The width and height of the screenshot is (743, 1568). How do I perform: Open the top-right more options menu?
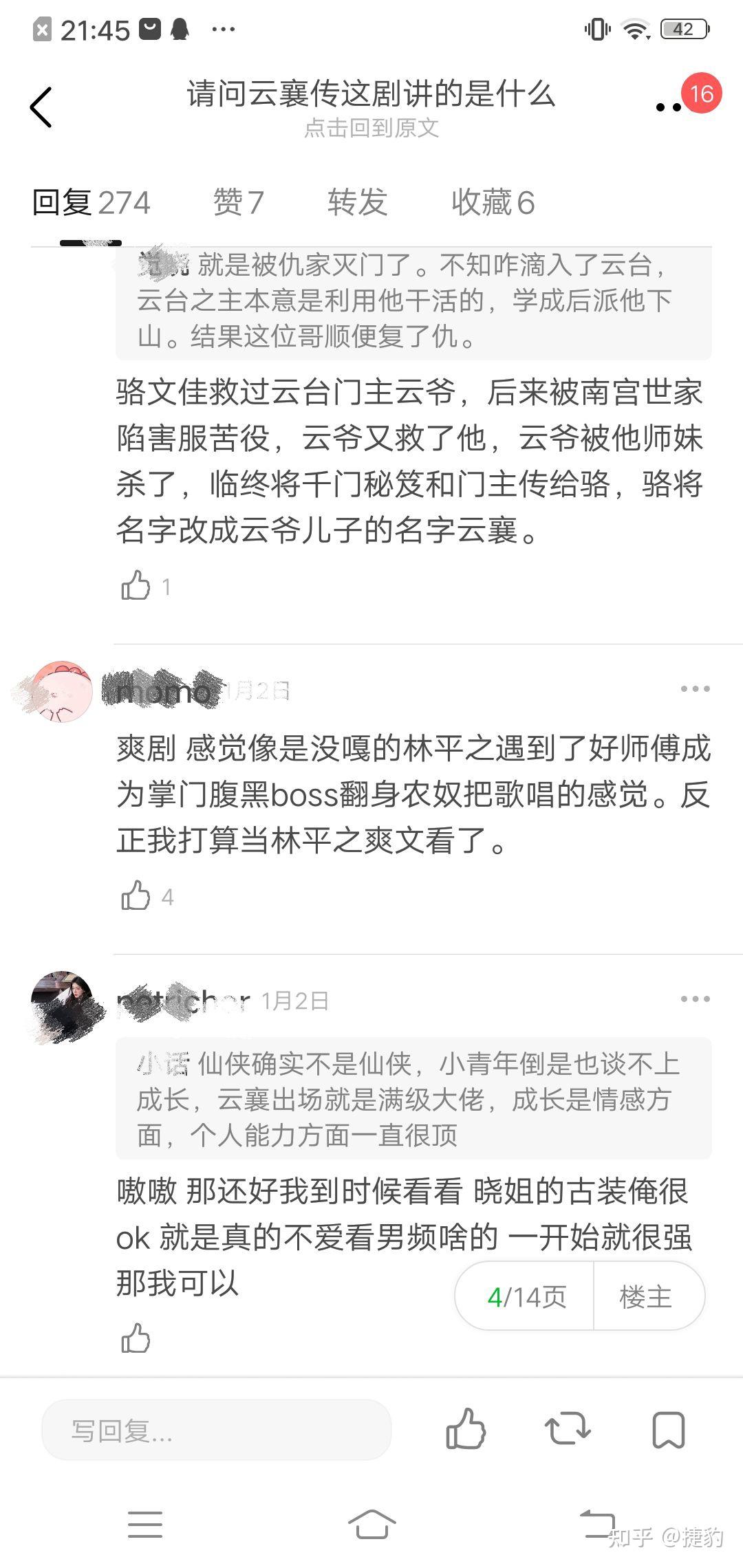669,107
